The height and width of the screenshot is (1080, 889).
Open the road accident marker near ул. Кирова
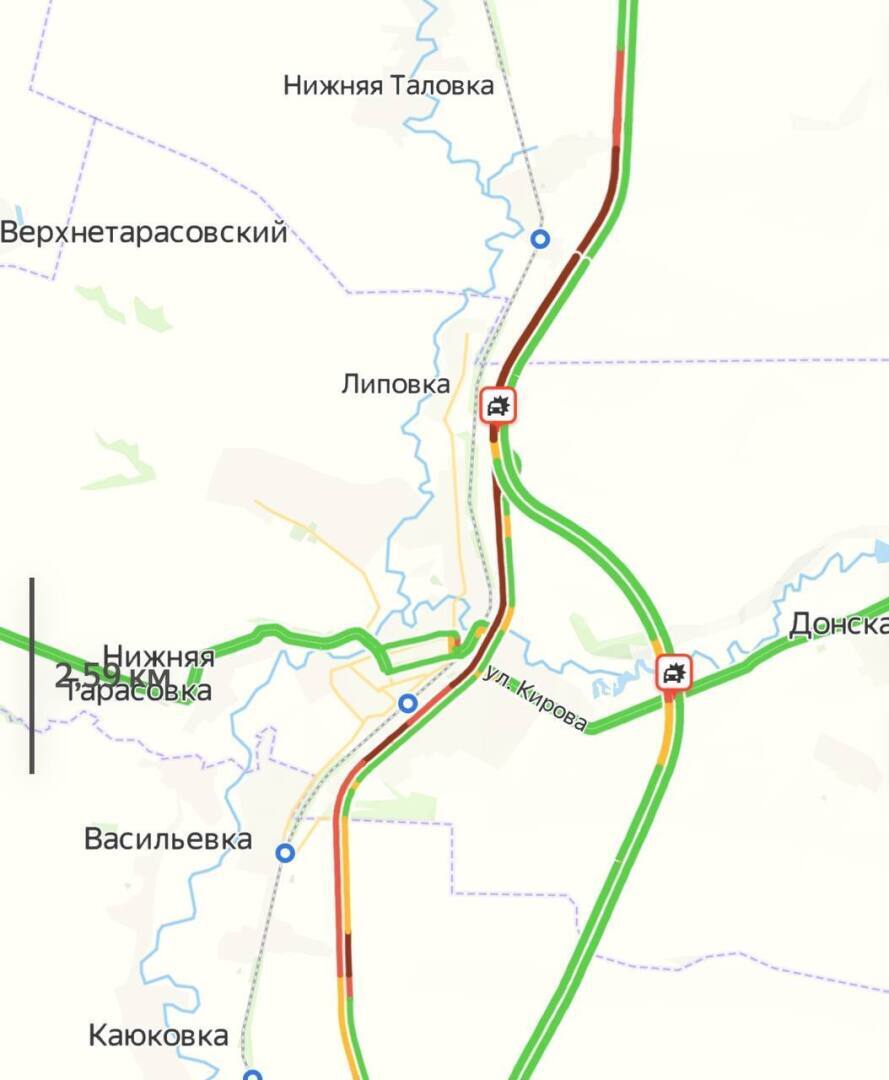674,672
